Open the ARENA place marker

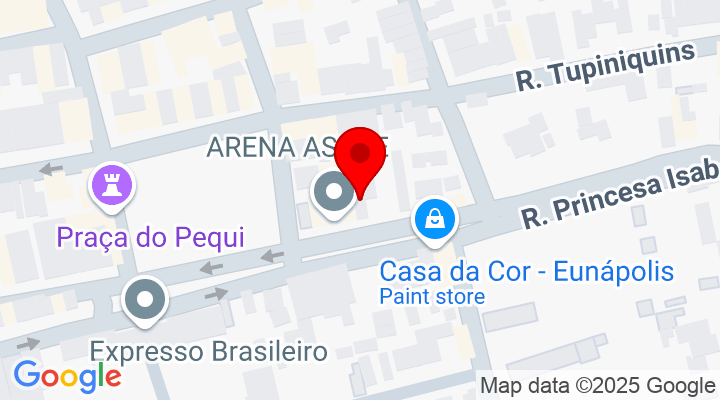point(333,192)
